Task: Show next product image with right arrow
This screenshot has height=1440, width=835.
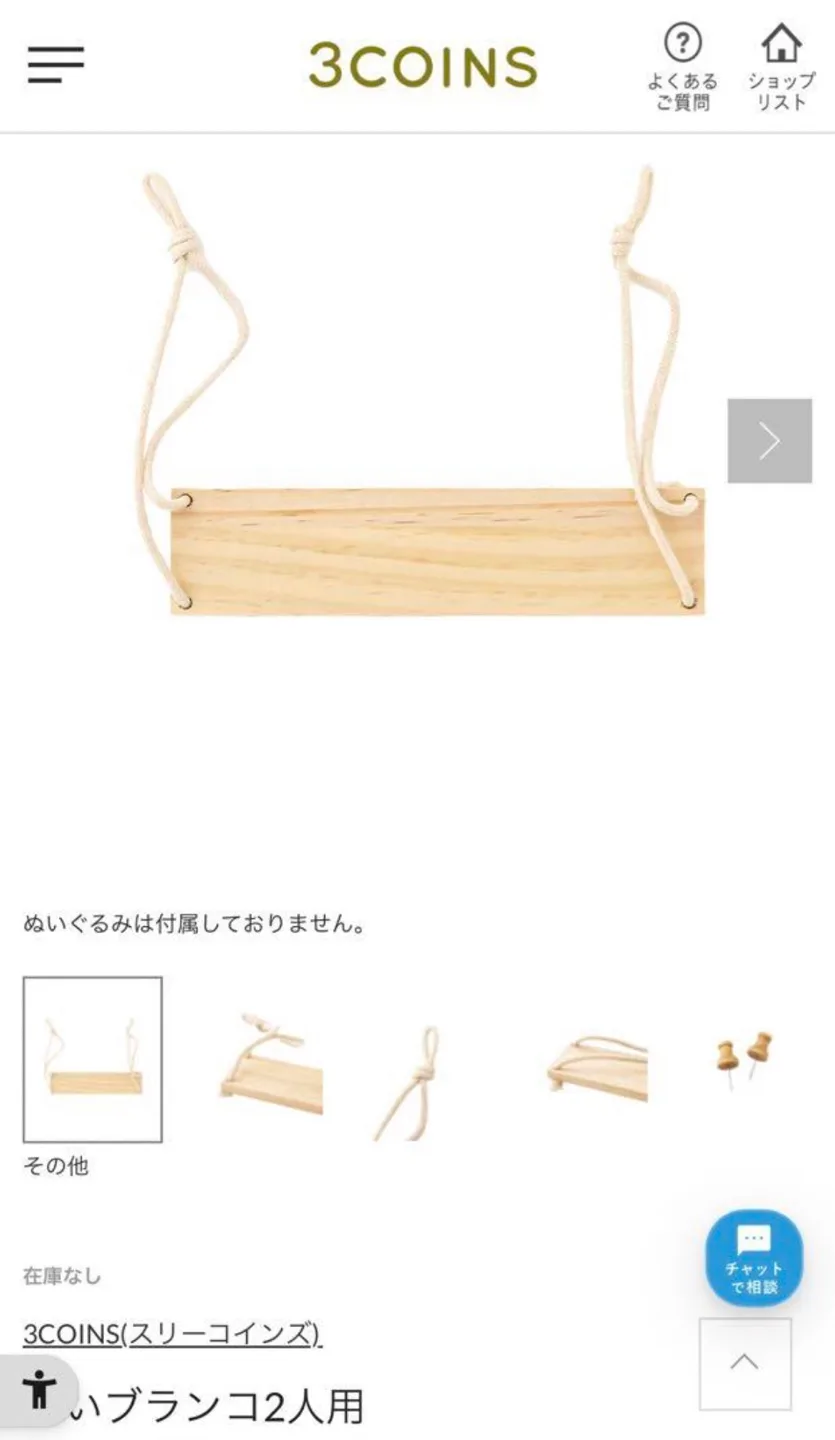Action: (769, 441)
